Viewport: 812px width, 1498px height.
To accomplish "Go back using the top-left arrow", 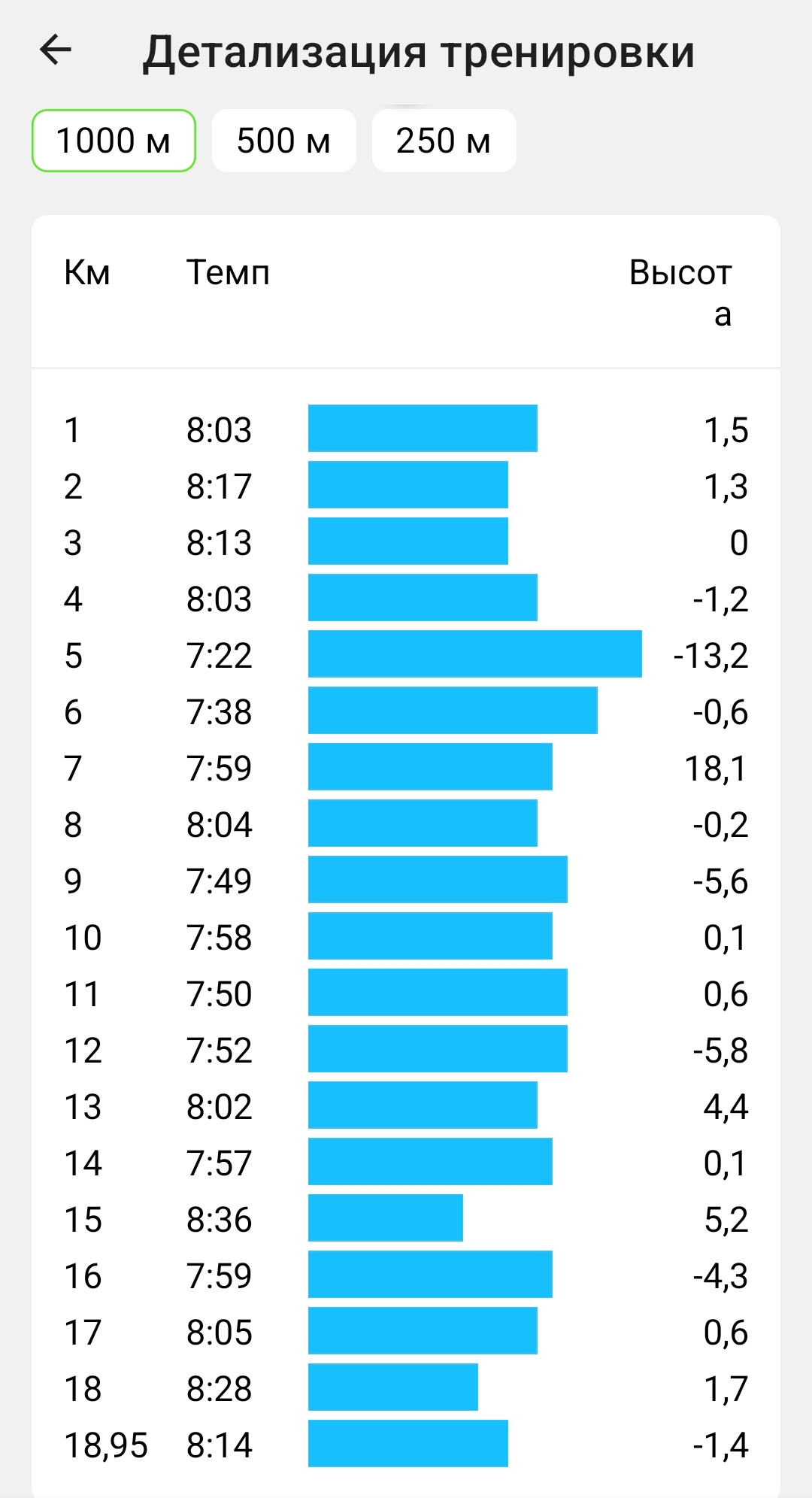I will [55, 50].
